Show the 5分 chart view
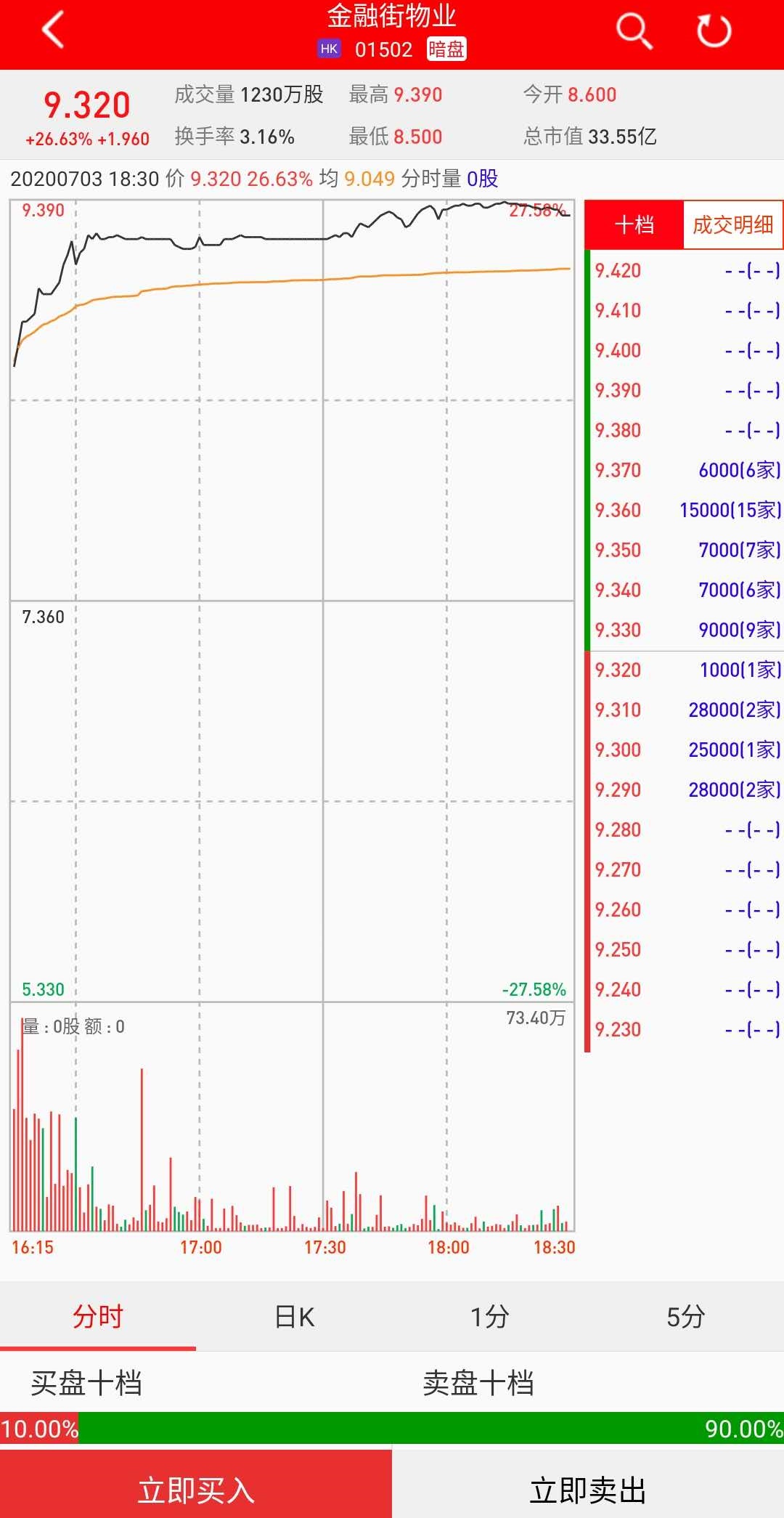The width and height of the screenshot is (784, 1518). [686, 1316]
